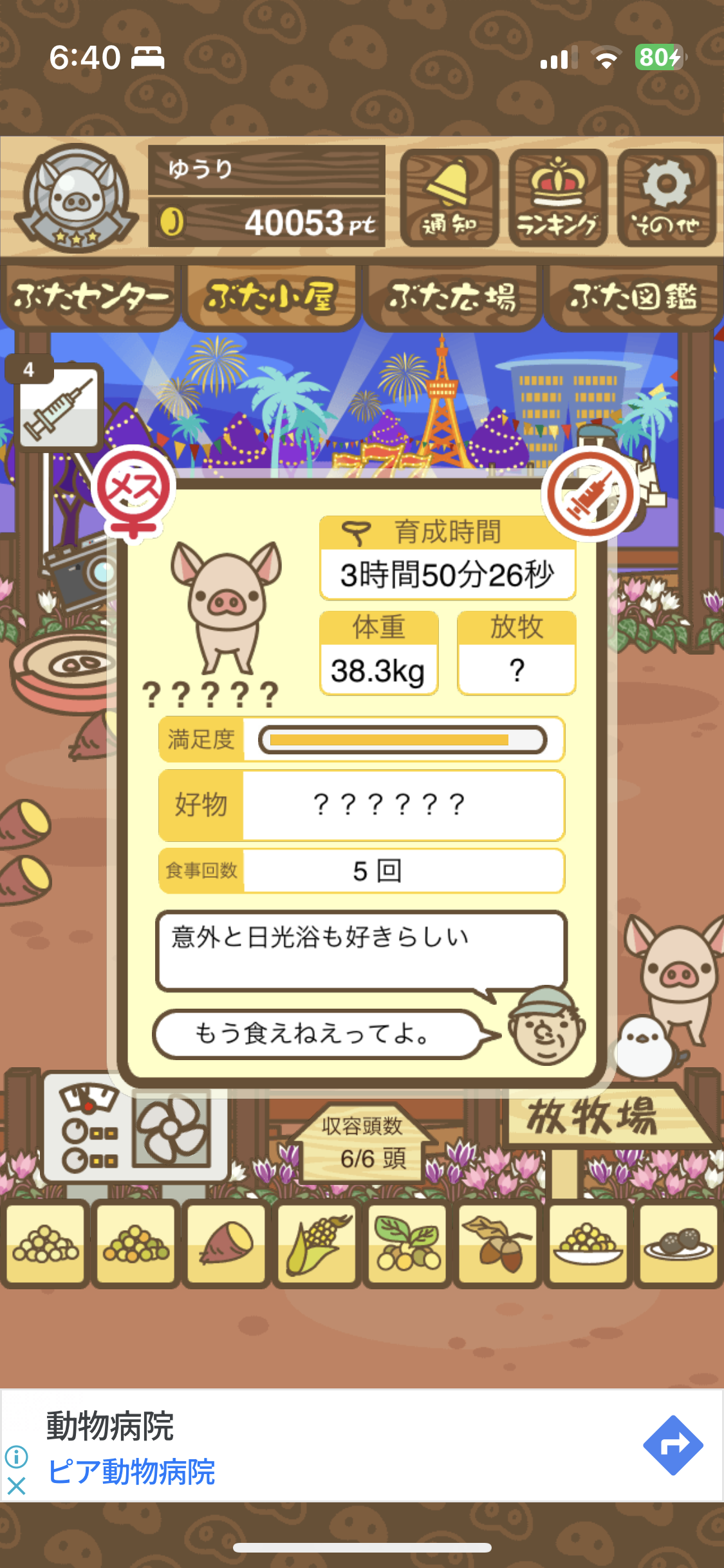Feed the truffles on a plate
Screen dimensions: 724x1568
tap(678, 1244)
